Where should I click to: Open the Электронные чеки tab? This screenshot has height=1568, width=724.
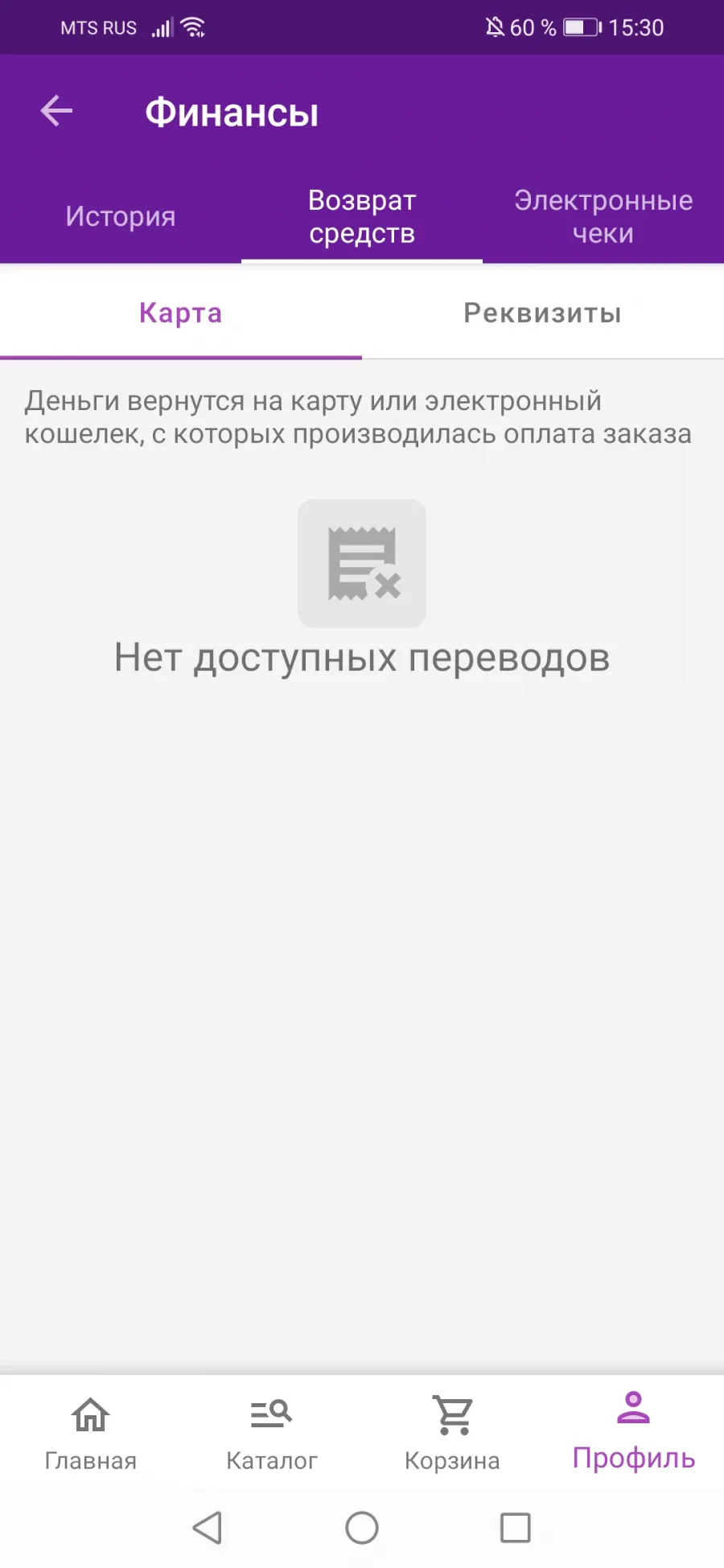click(x=603, y=216)
